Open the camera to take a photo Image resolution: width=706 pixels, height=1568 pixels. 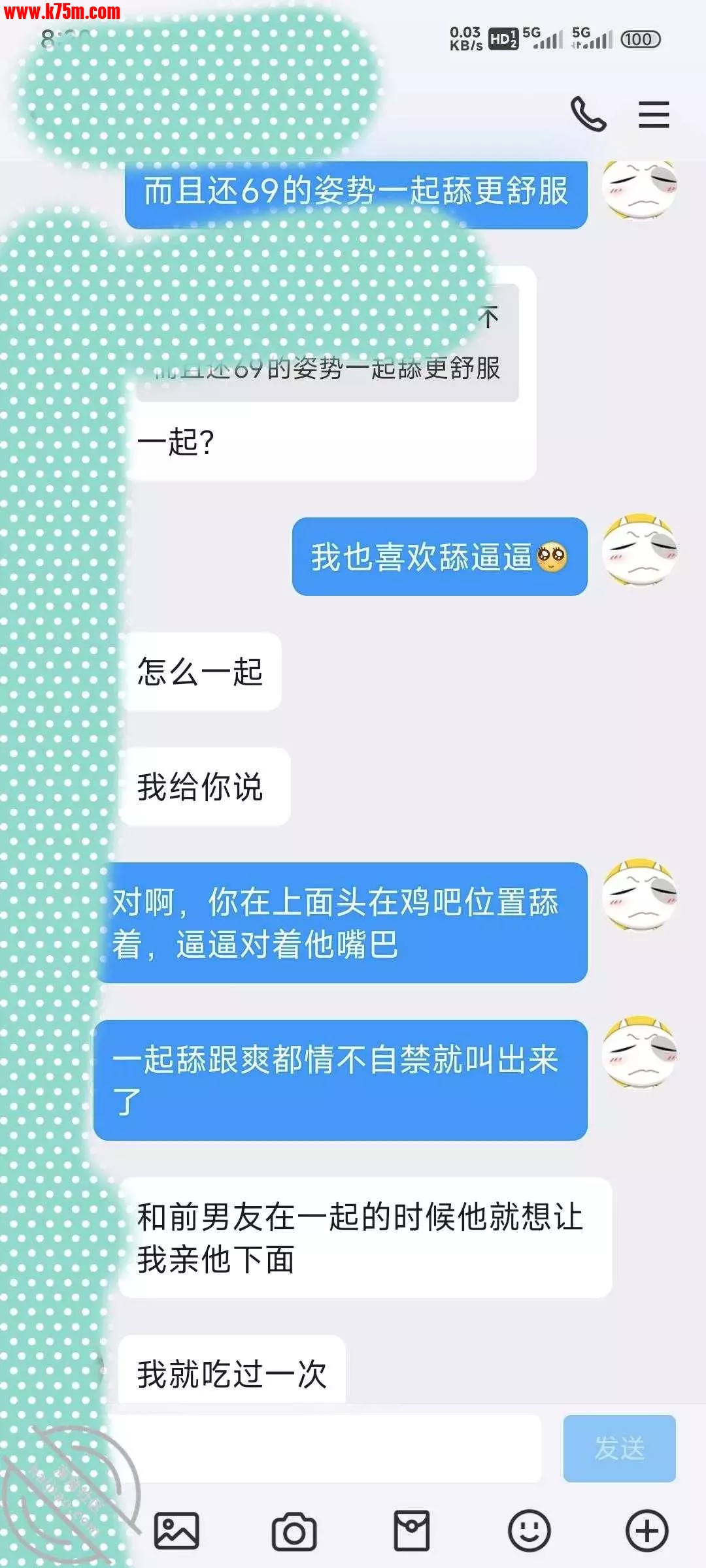pos(294,1530)
